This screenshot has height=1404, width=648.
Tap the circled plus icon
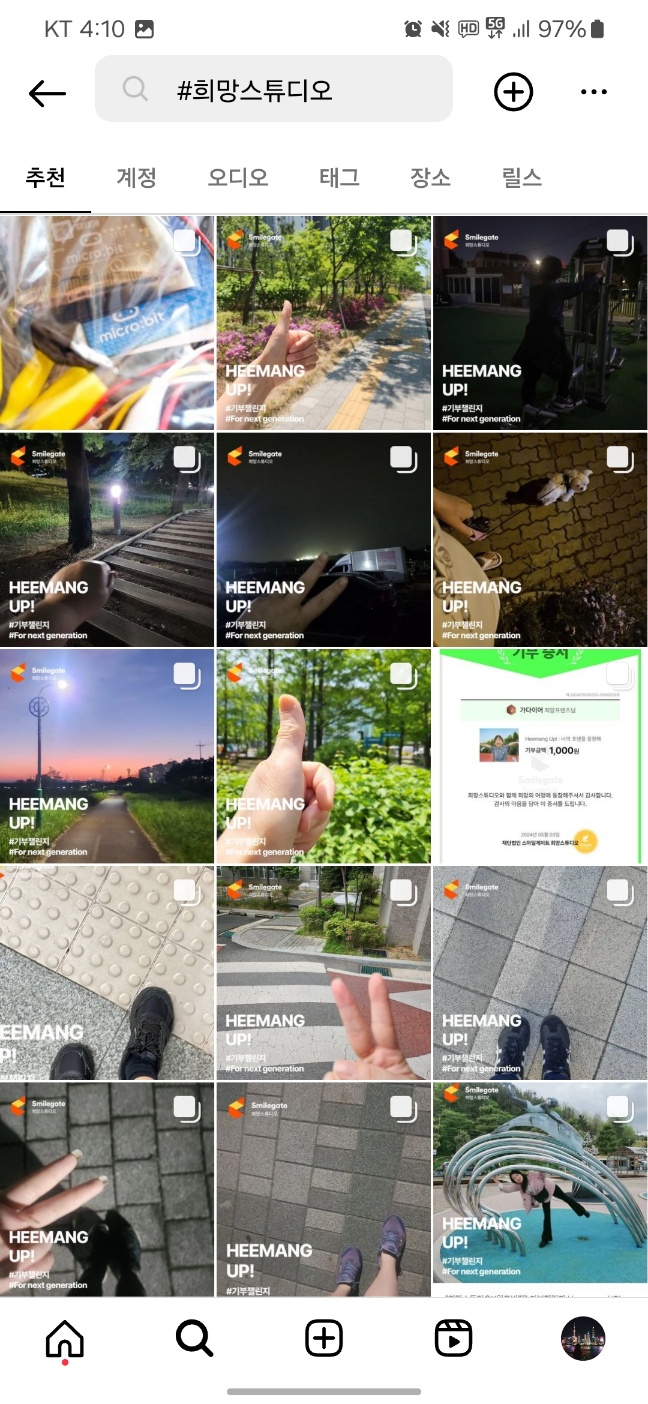click(513, 92)
